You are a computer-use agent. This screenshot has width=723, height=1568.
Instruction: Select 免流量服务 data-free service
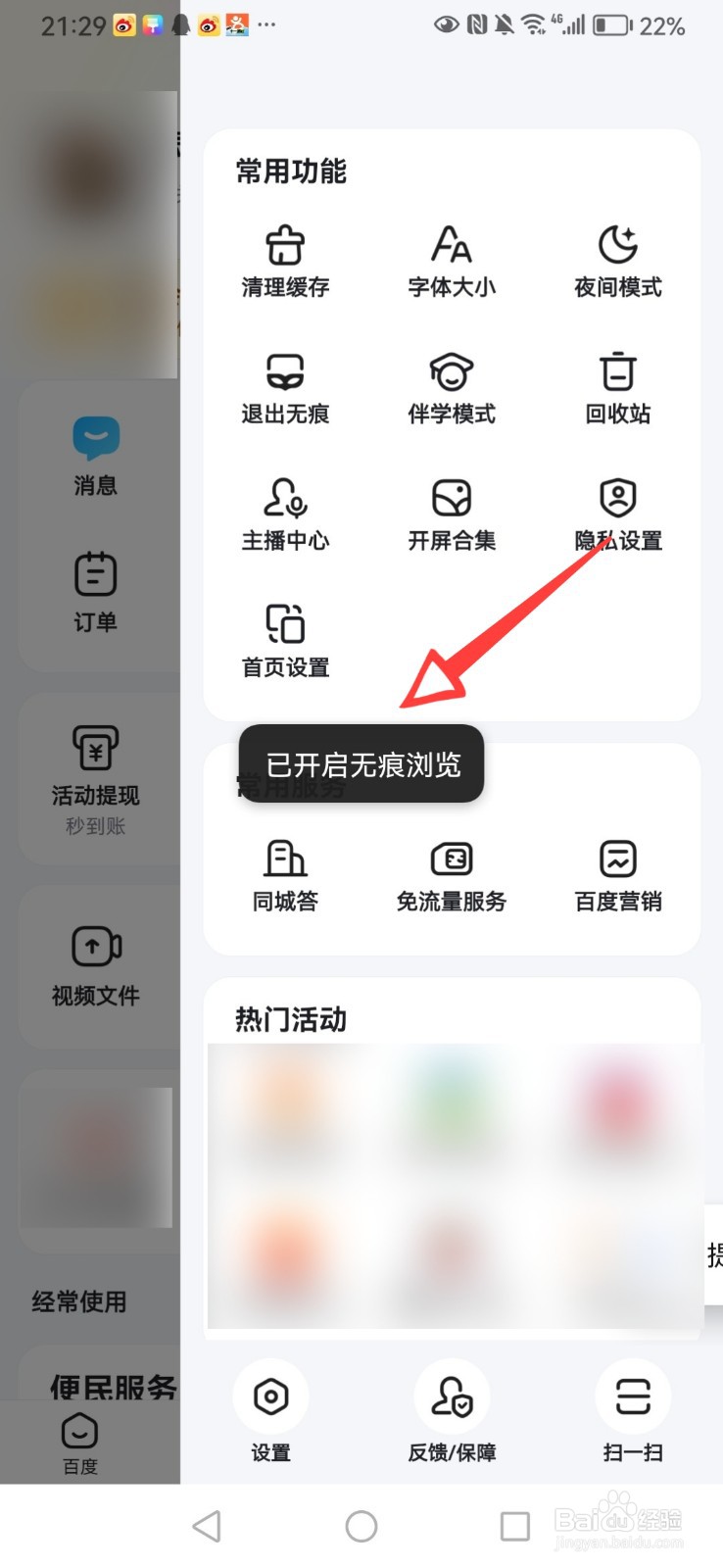(451, 874)
